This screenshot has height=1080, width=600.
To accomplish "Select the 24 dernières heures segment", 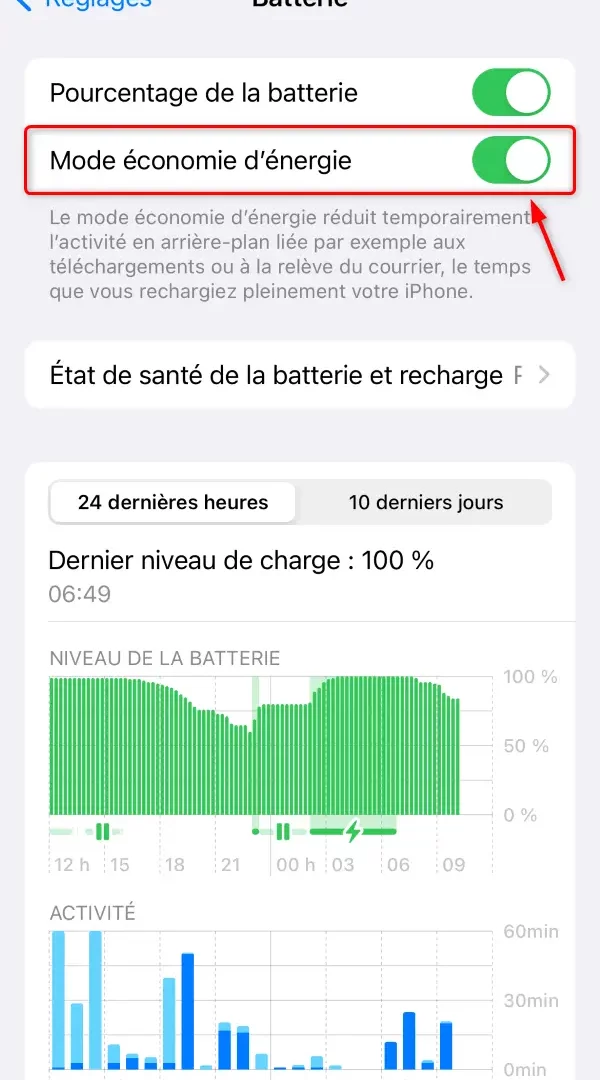I will [x=172, y=502].
